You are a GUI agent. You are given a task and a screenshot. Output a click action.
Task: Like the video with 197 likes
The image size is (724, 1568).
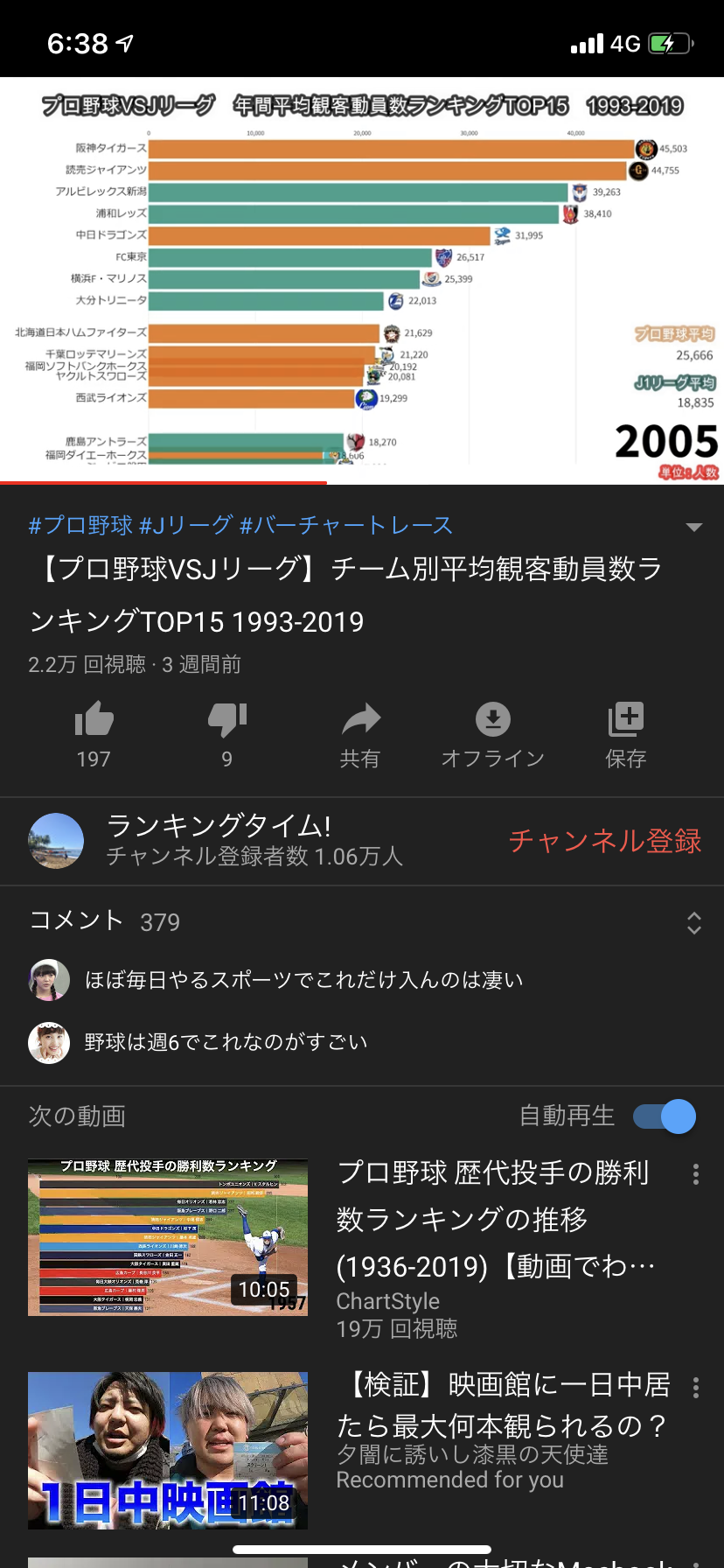coord(94,733)
